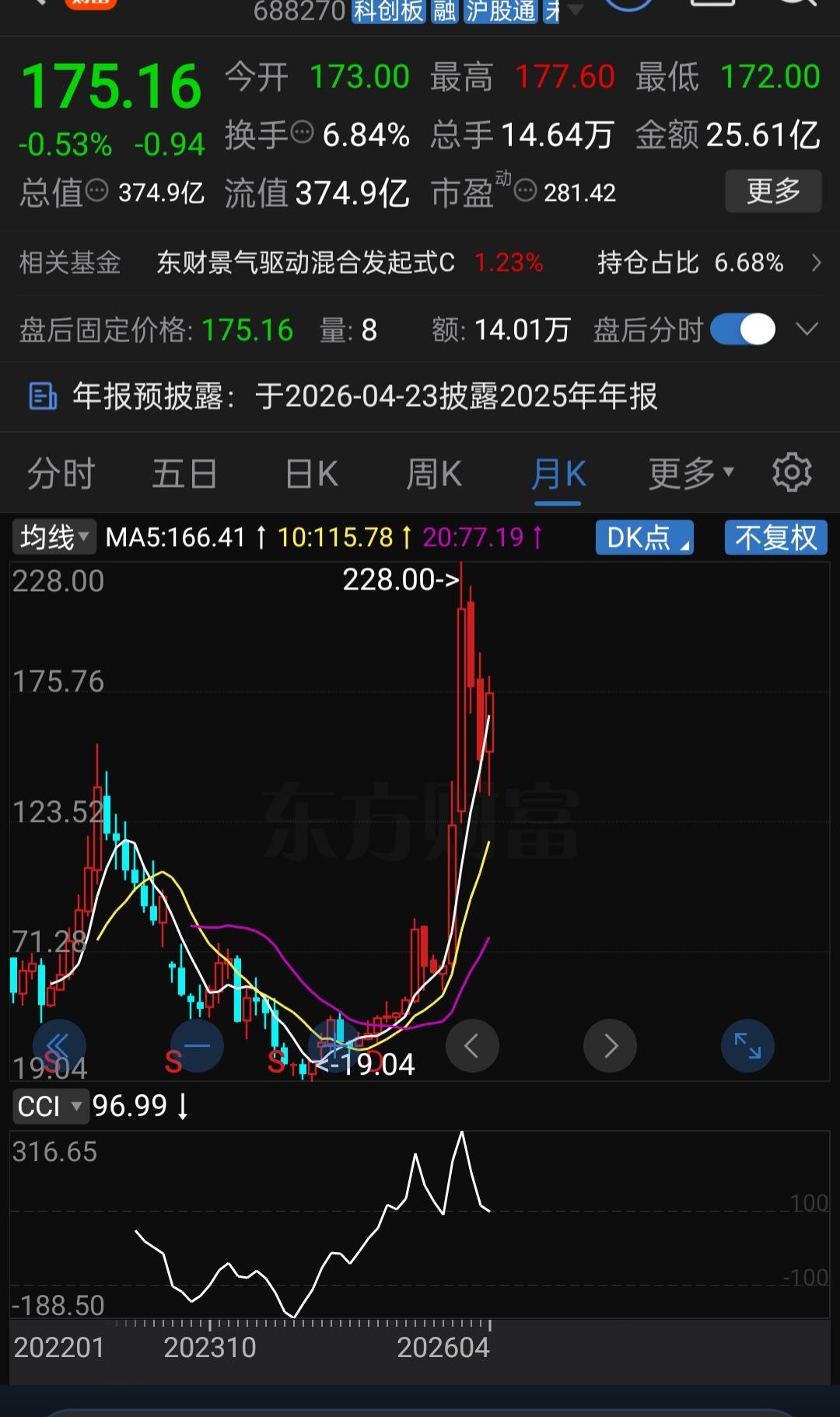Tap the document icon beside 年报预披露

(43, 397)
